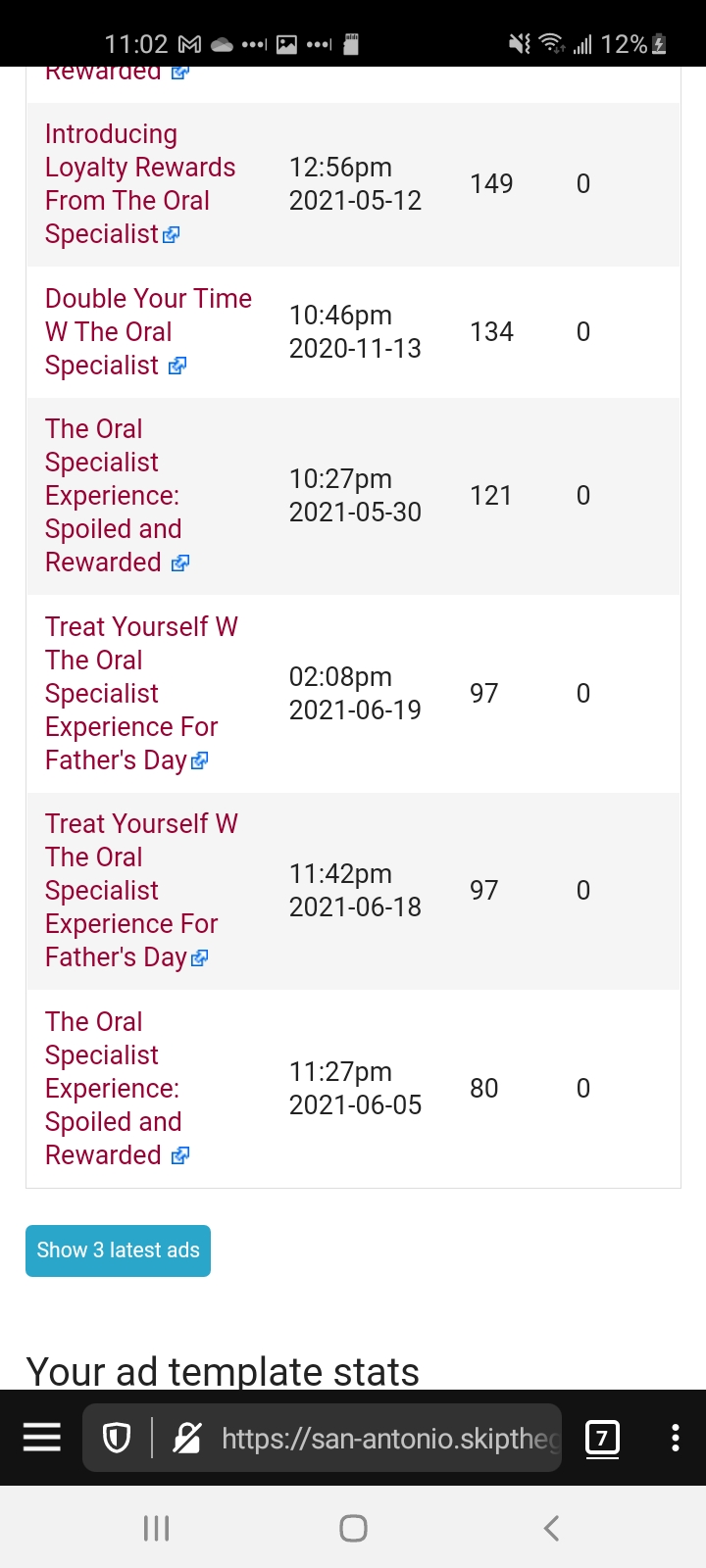The image size is (706, 1568).
Task: Open the Spoiled and Rewarded ad dated 2021-06-05
Action: tap(113, 1088)
